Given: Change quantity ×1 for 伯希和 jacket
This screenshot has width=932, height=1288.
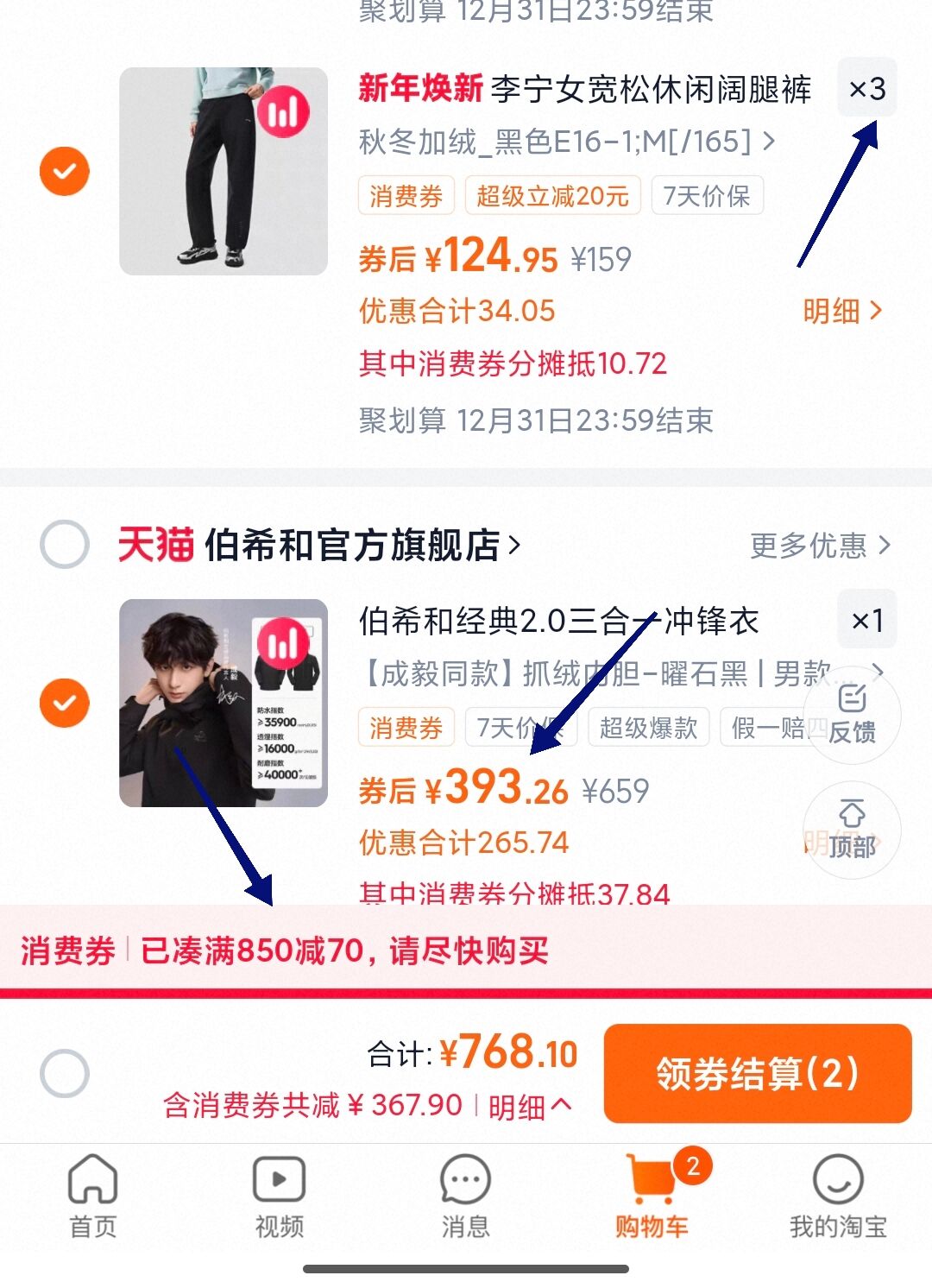Looking at the screenshot, I should (x=867, y=620).
